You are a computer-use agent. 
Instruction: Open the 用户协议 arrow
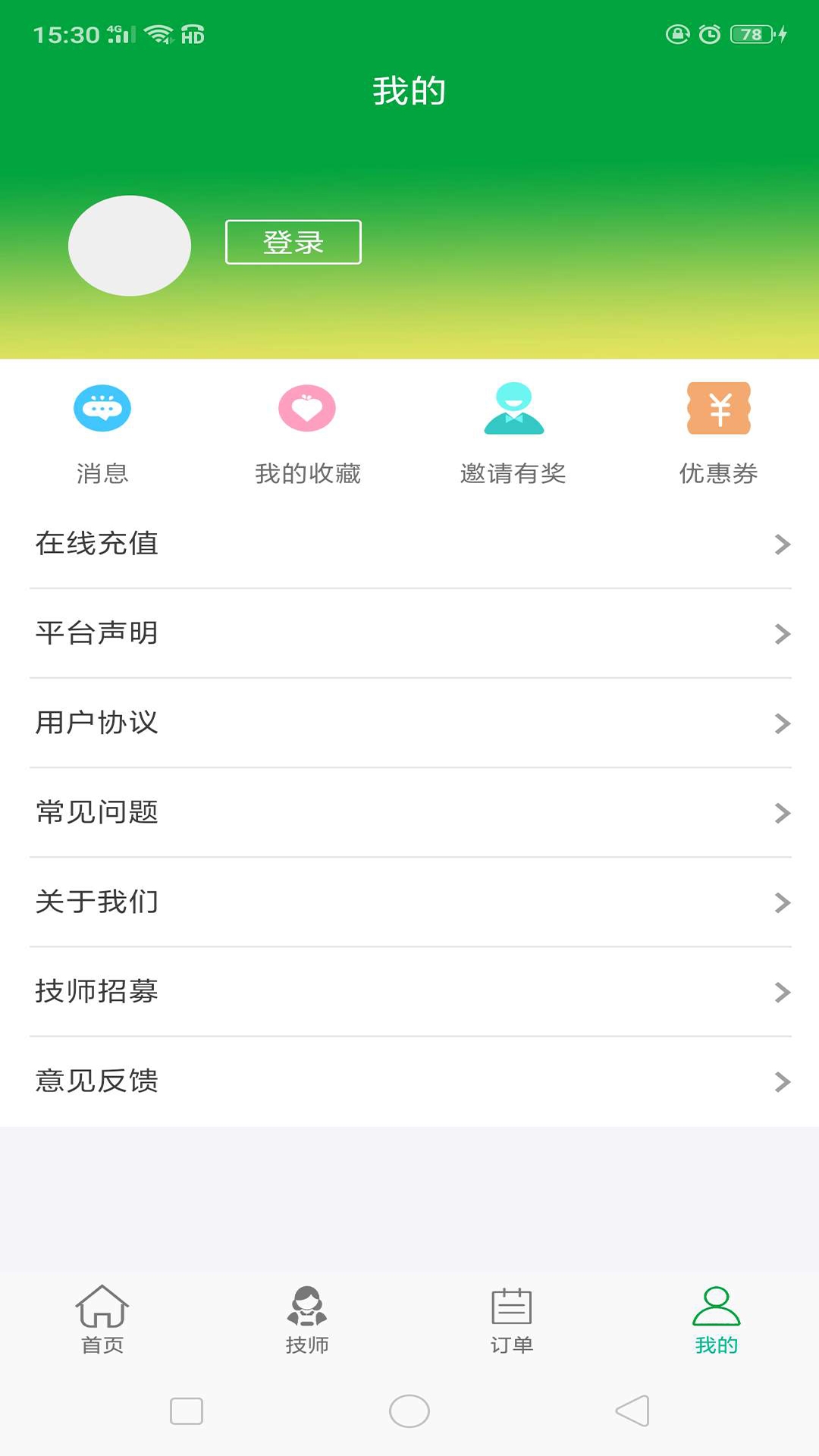pyautogui.click(x=782, y=723)
